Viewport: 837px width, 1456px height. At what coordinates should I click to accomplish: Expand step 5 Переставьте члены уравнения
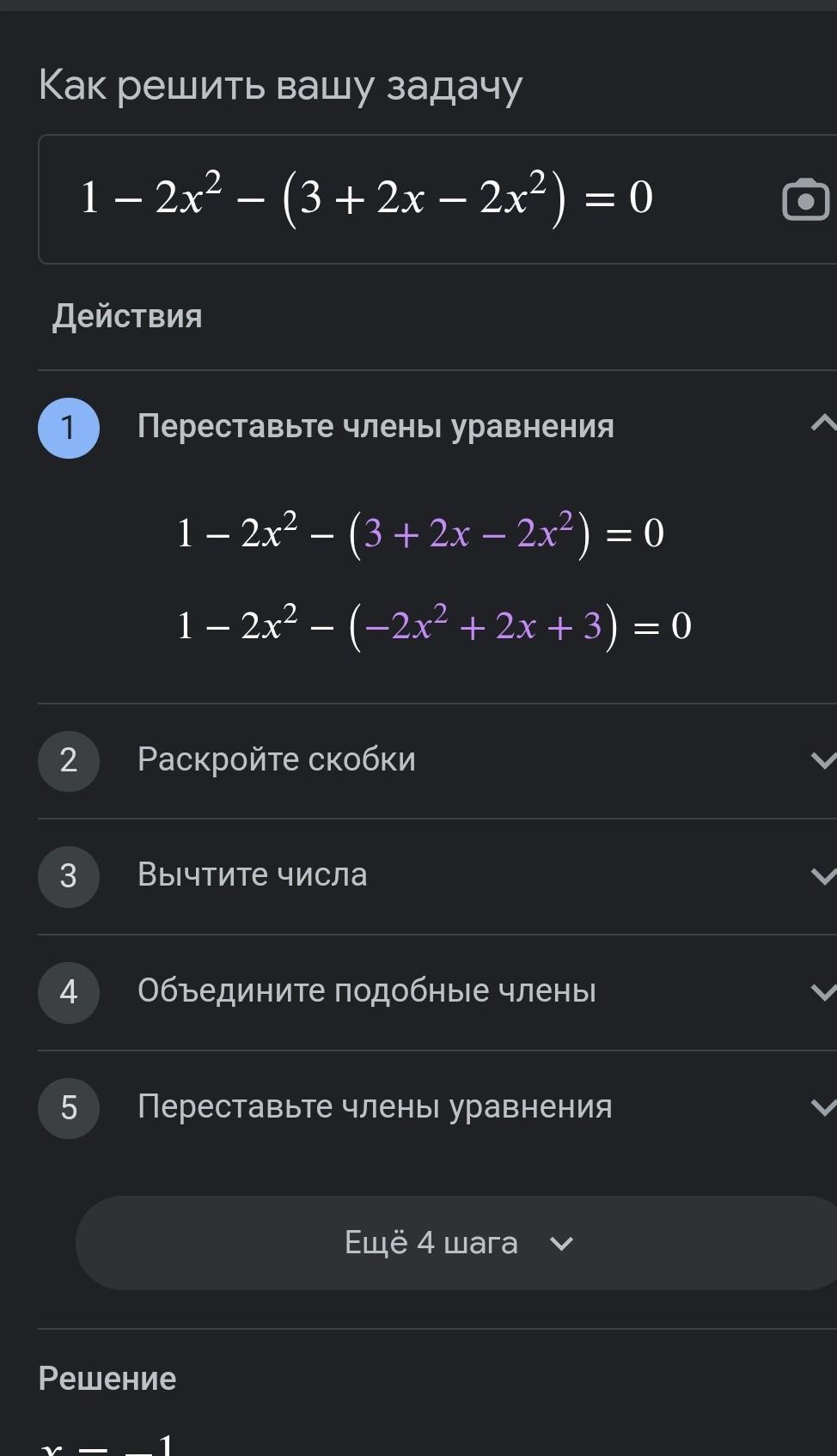click(x=822, y=1107)
